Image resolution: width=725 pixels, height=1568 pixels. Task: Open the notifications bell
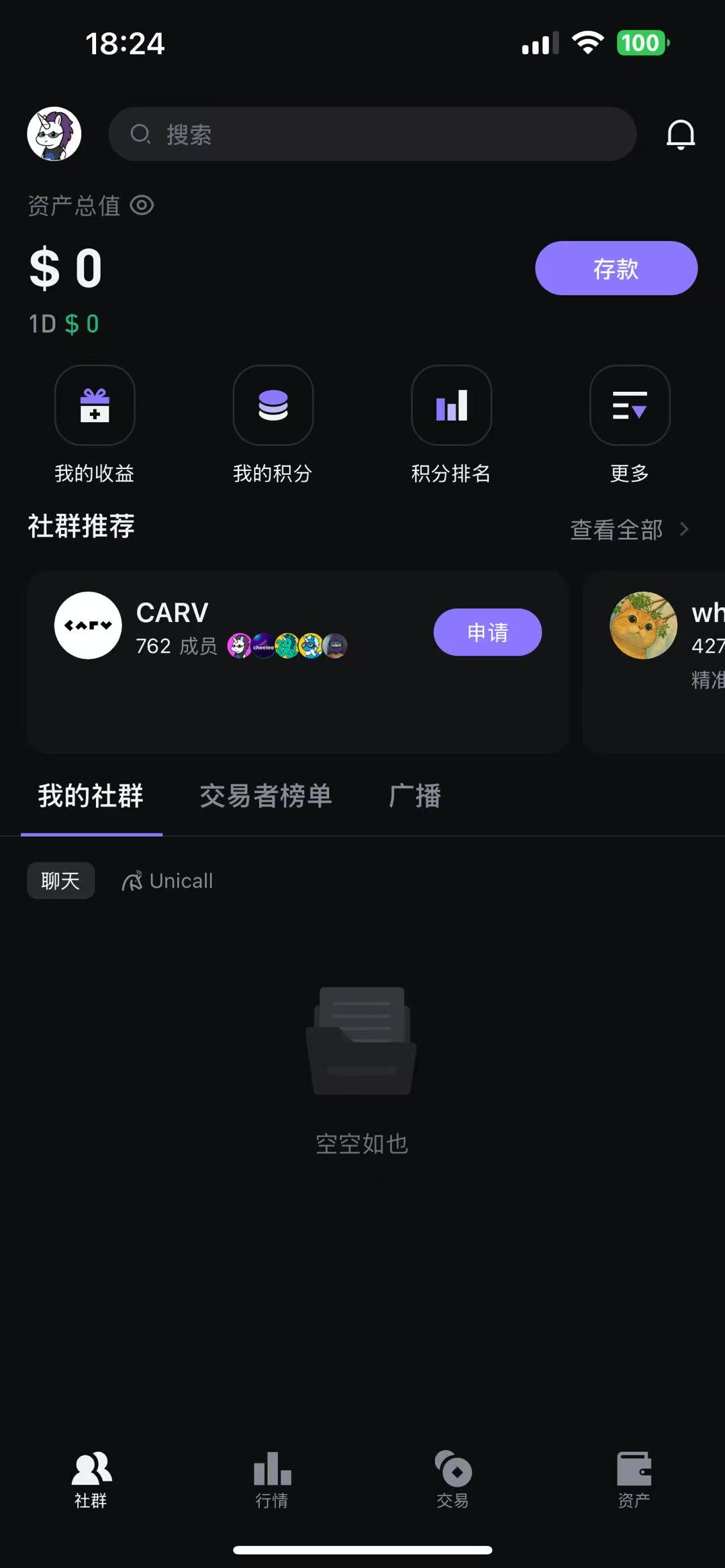(680, 134)
